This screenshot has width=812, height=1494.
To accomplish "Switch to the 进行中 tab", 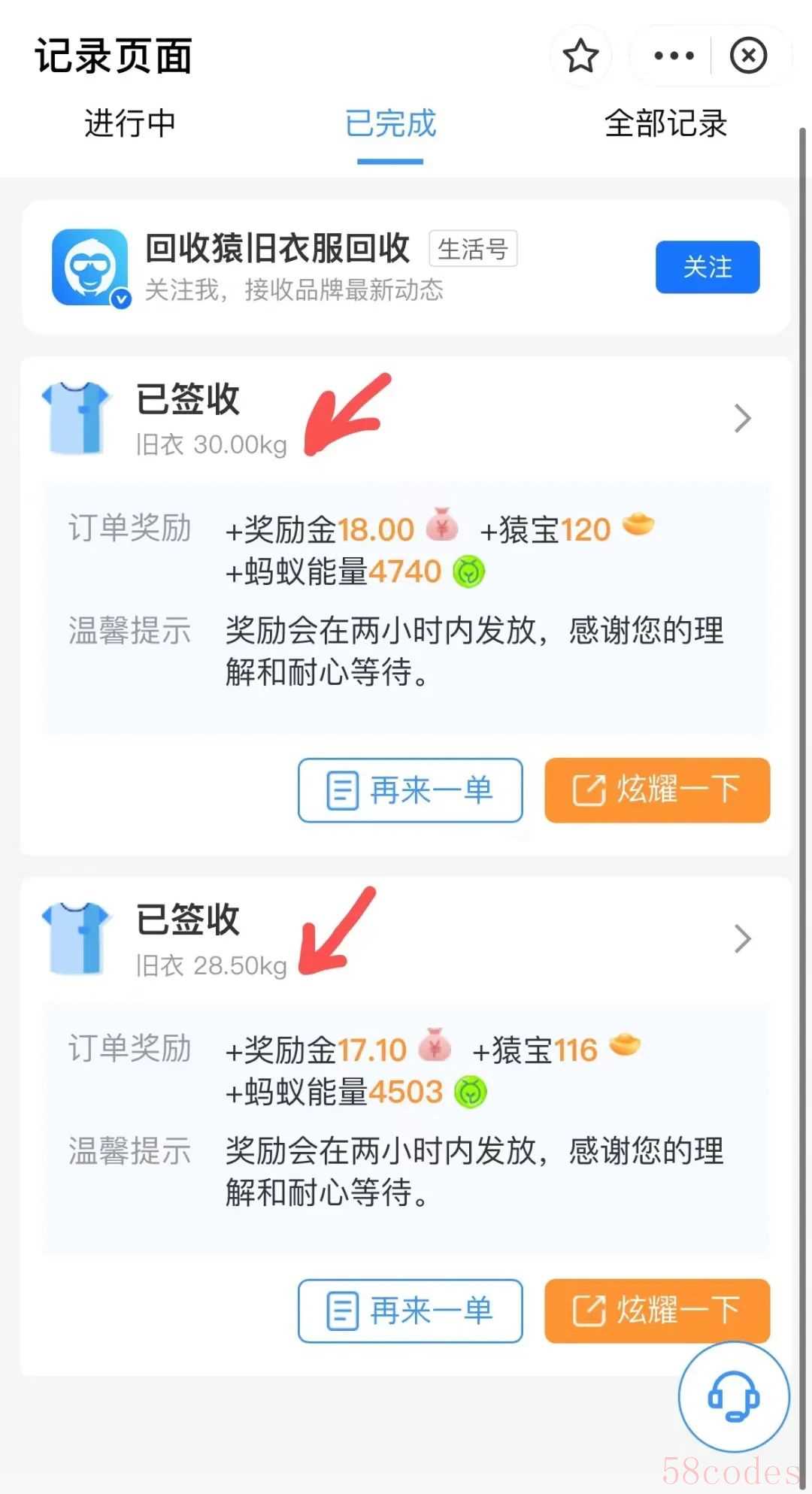I will 129,124.
